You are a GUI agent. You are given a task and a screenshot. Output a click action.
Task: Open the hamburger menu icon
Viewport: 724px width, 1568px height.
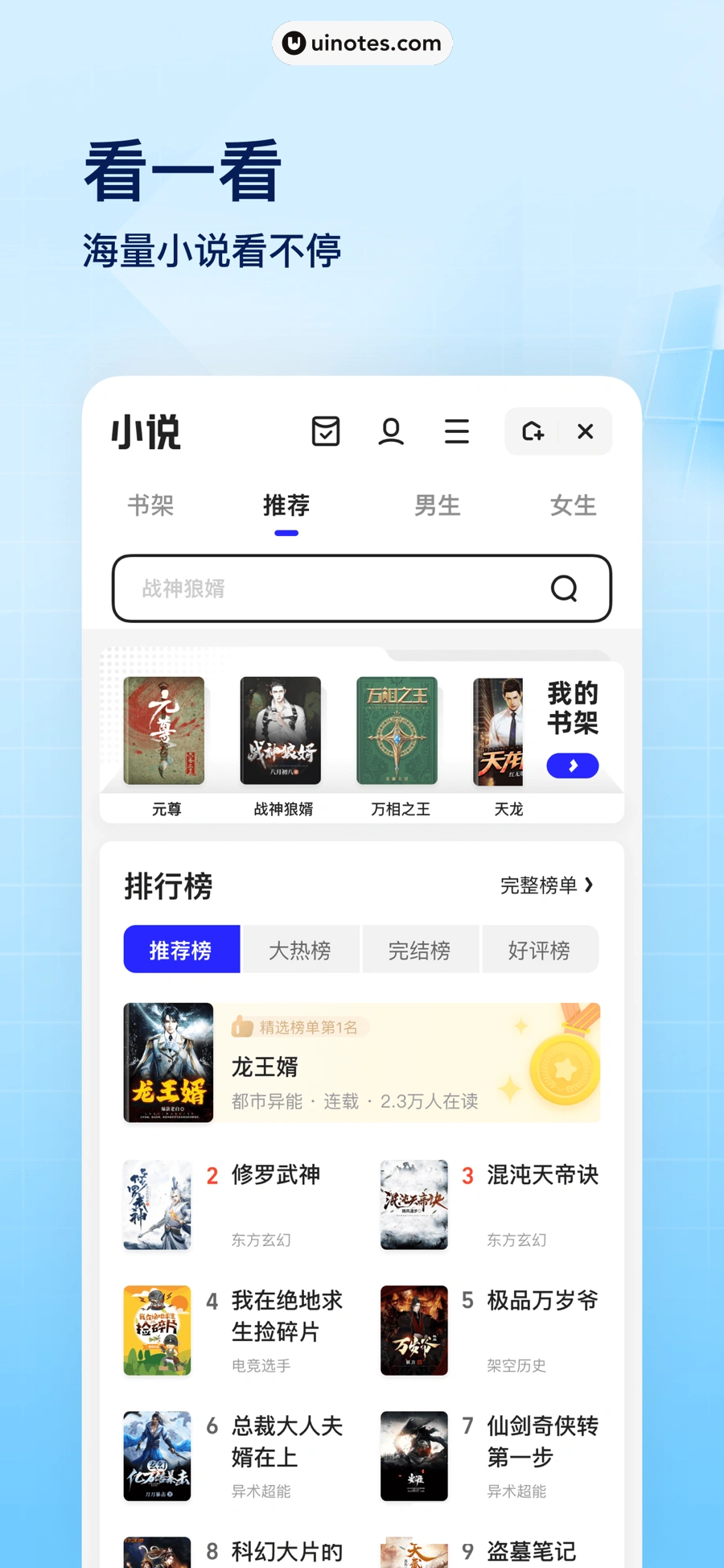pyautogui.click(x=456, y=431)
